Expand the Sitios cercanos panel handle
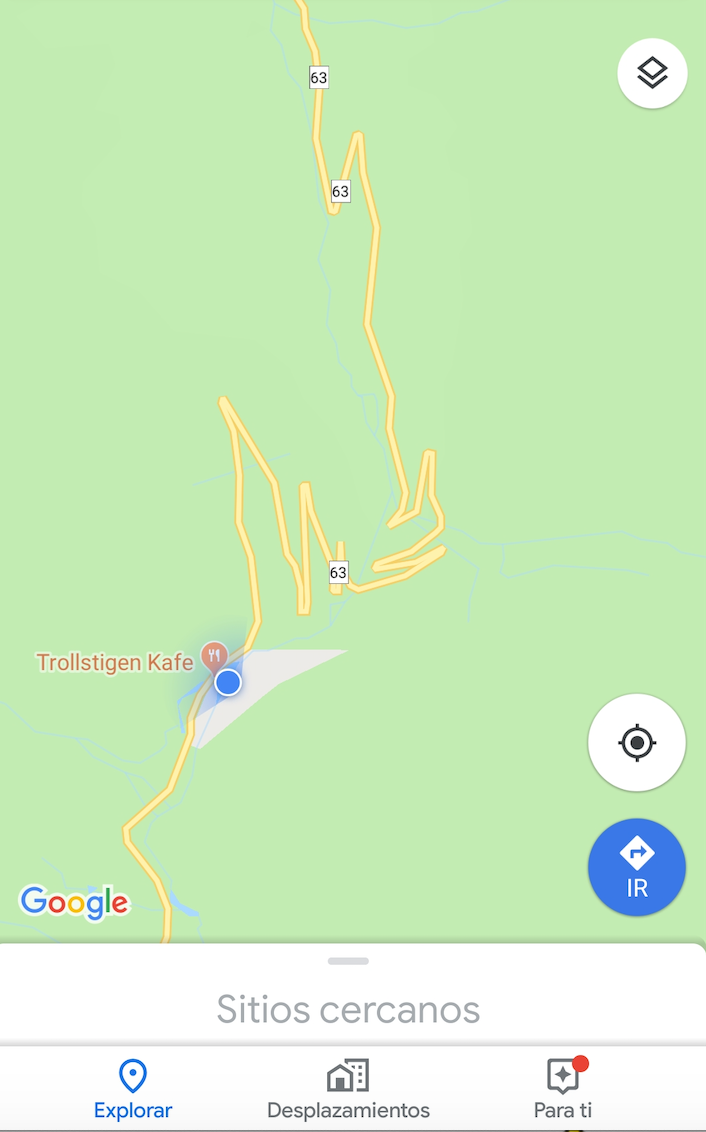706x1132 pixels. tap(348, 961)
